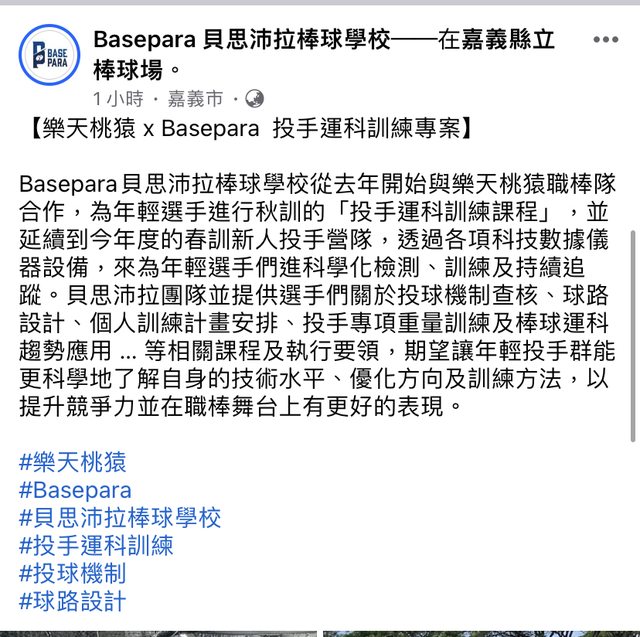640x637 pixels.
Task: Open hashtag #樂天桃猿
Action: (x=73, y=463)
